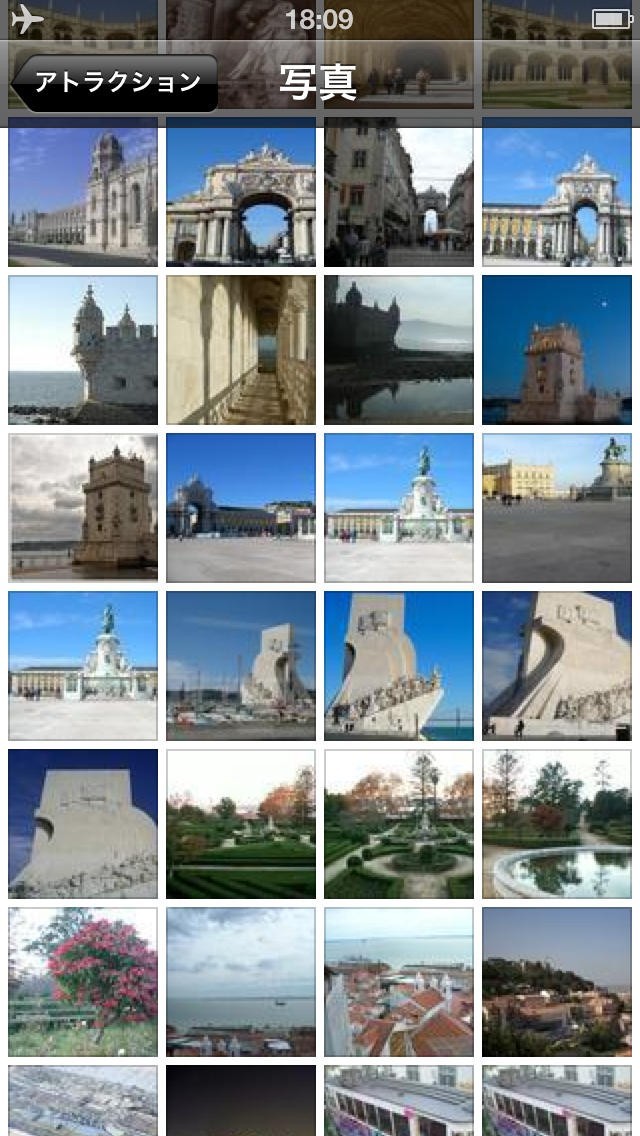View the garden fountain pool photo
Image resolution: width=640 pixels, height=1136 pixels.
556,823
